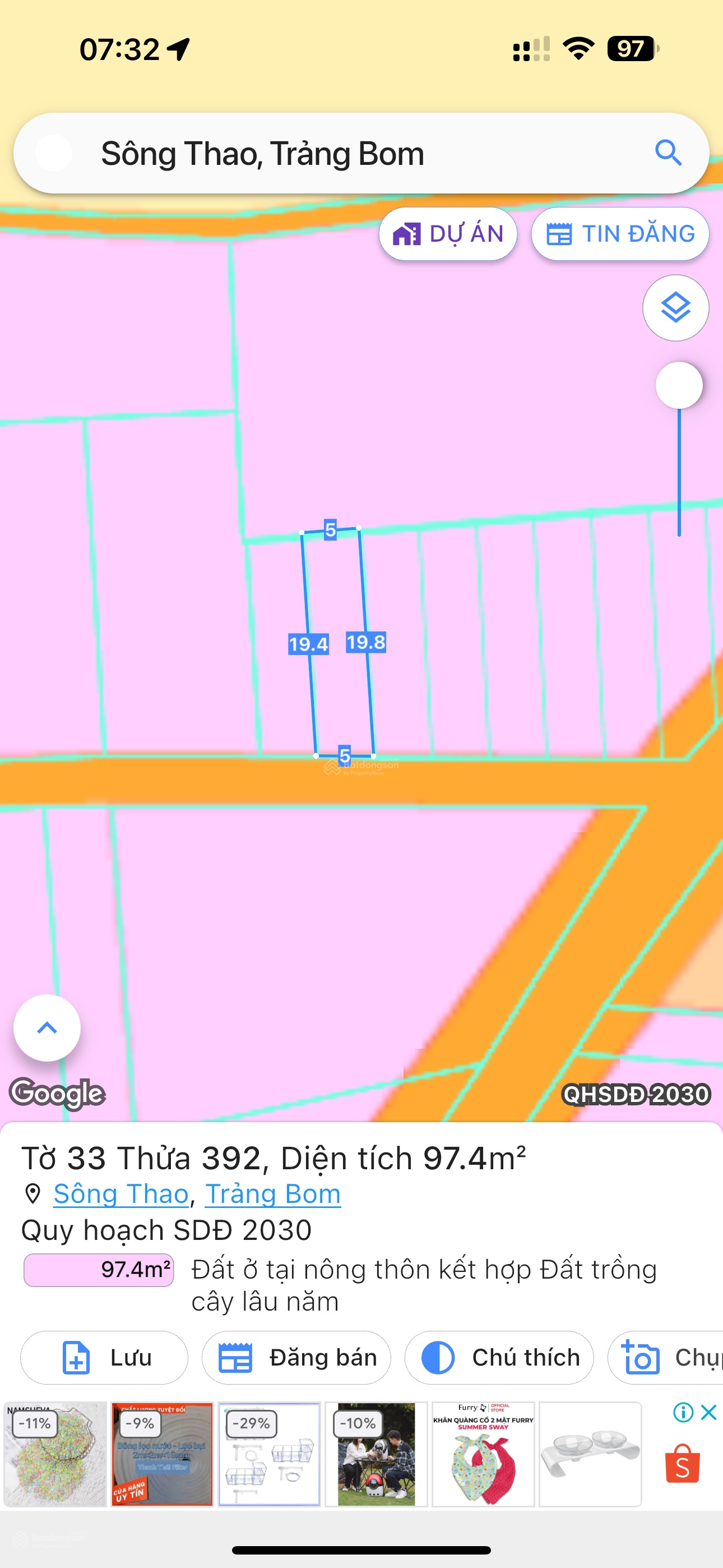
Task: Tap Đăng bán to post a listing
Action: [296, 1357]
